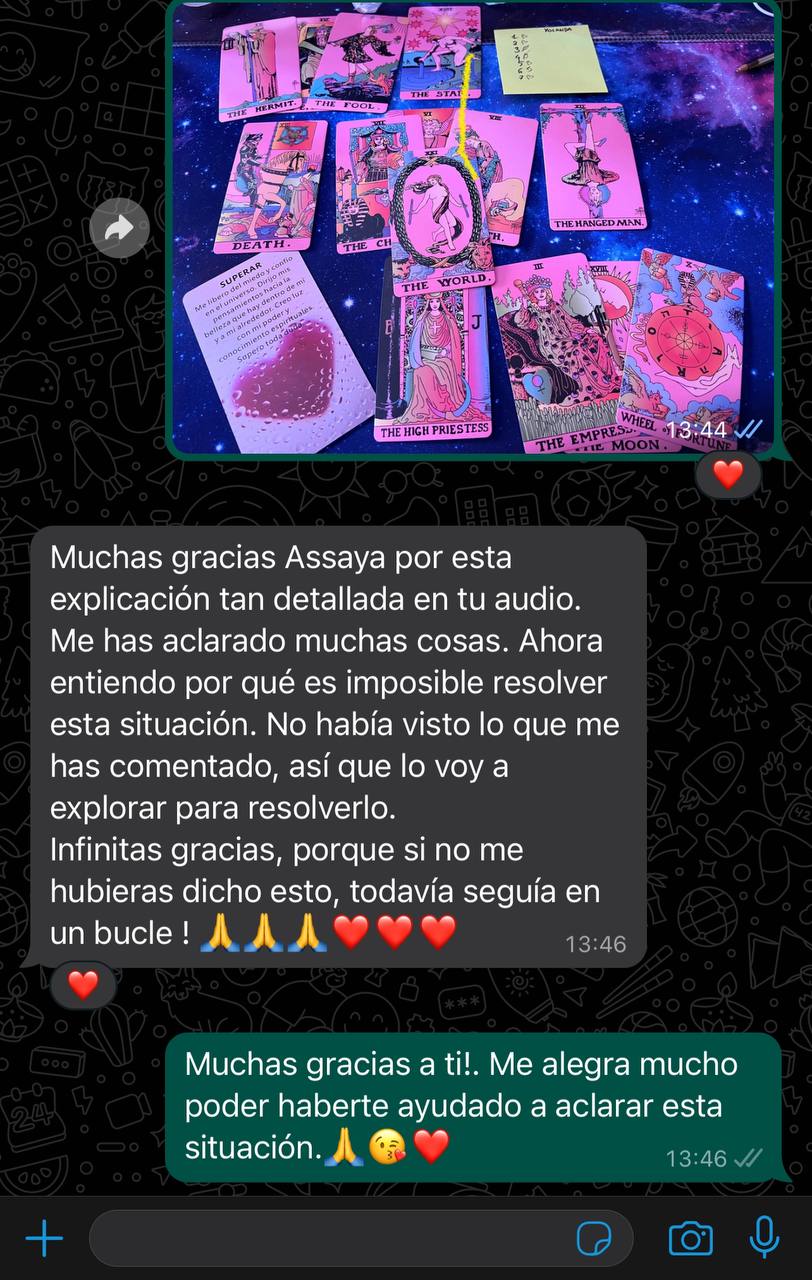The height and width of the screenshot is (1280, 812).
Task: Launch the camera from chat
Action: pos(690,1239)
